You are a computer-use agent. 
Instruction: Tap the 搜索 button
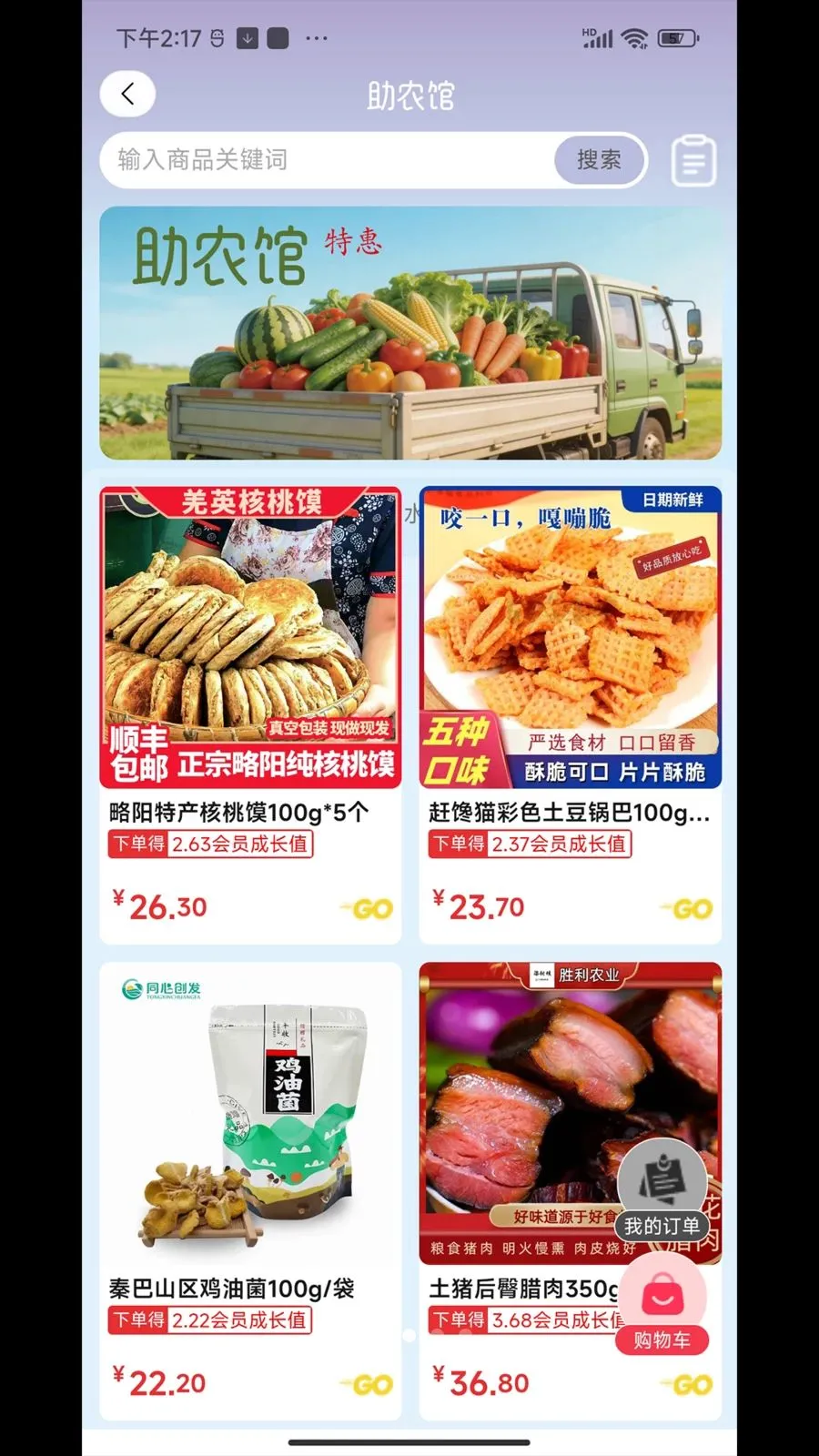[599, 160]
